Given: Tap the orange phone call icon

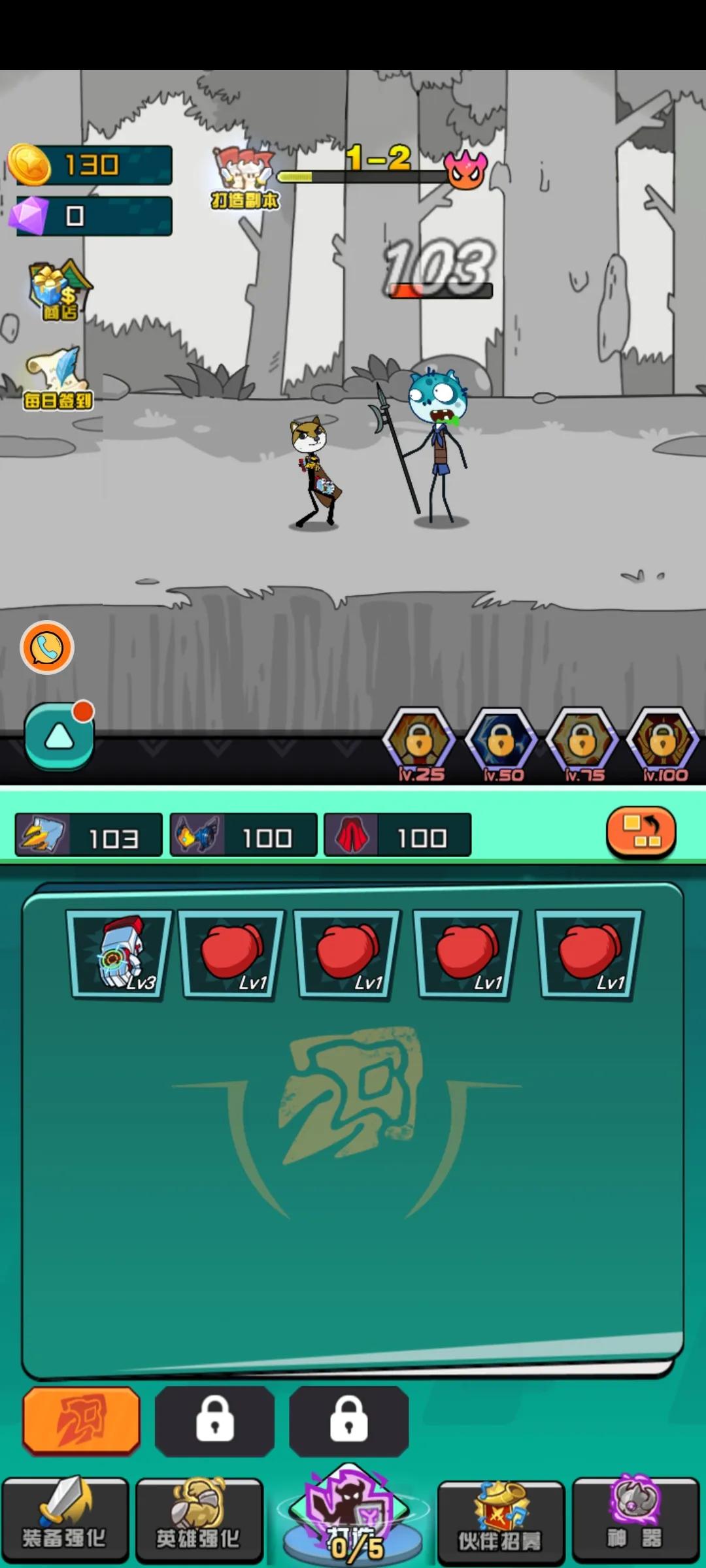Looking at the screenshot, I should point(47,647).
